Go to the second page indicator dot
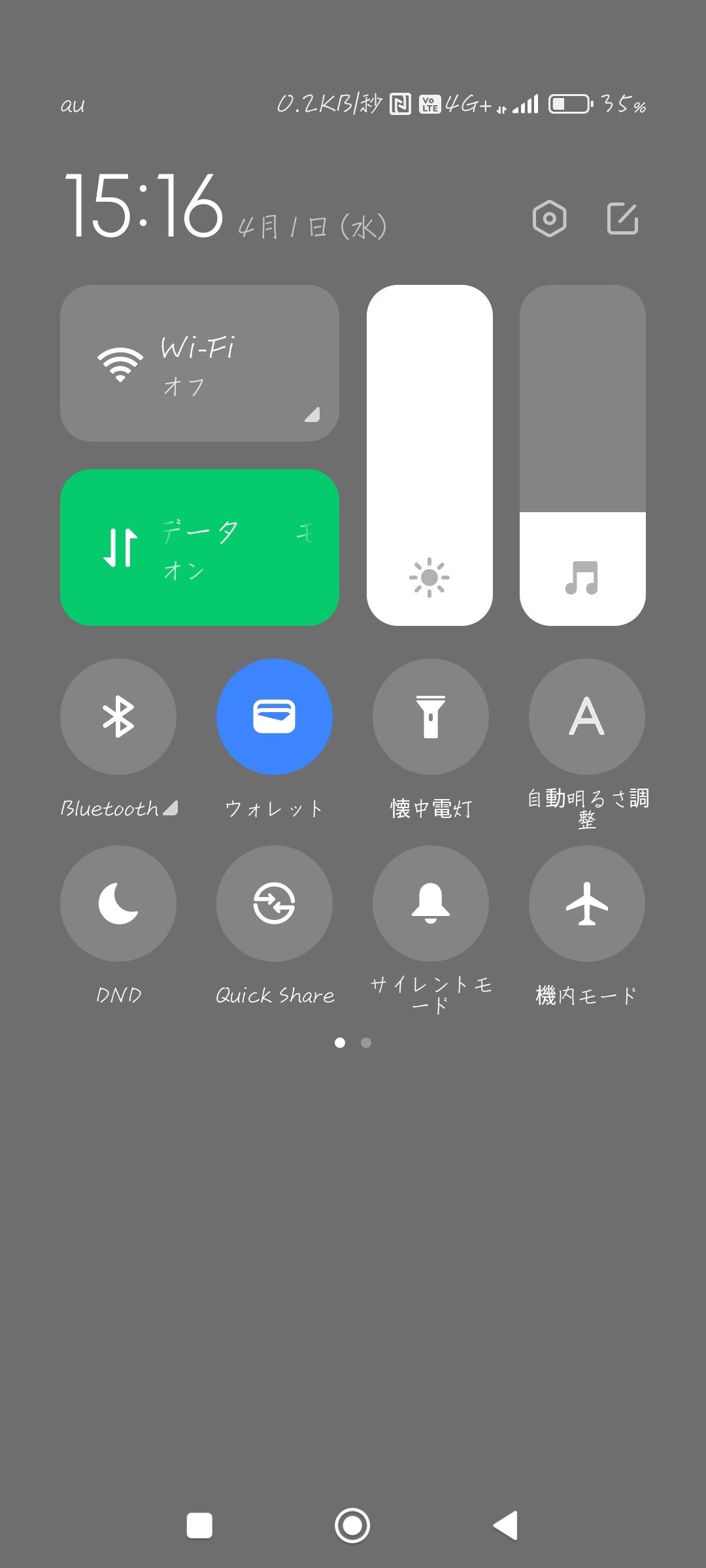The width and height of the screenshot is (706, 1568). click(x=366, y=1043)
